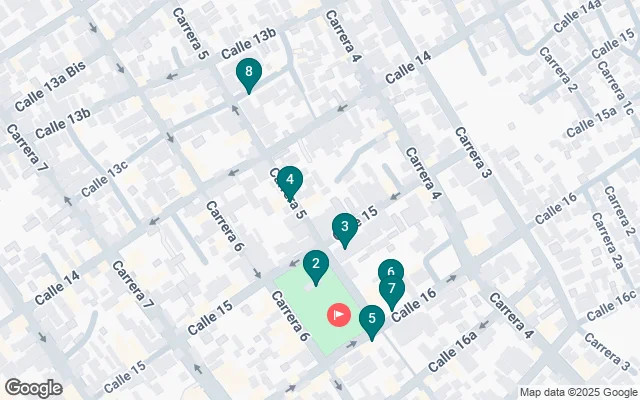Select map marker number 8
The width and height of the screenshot is (640, 400).
click(x=249, y=74)
